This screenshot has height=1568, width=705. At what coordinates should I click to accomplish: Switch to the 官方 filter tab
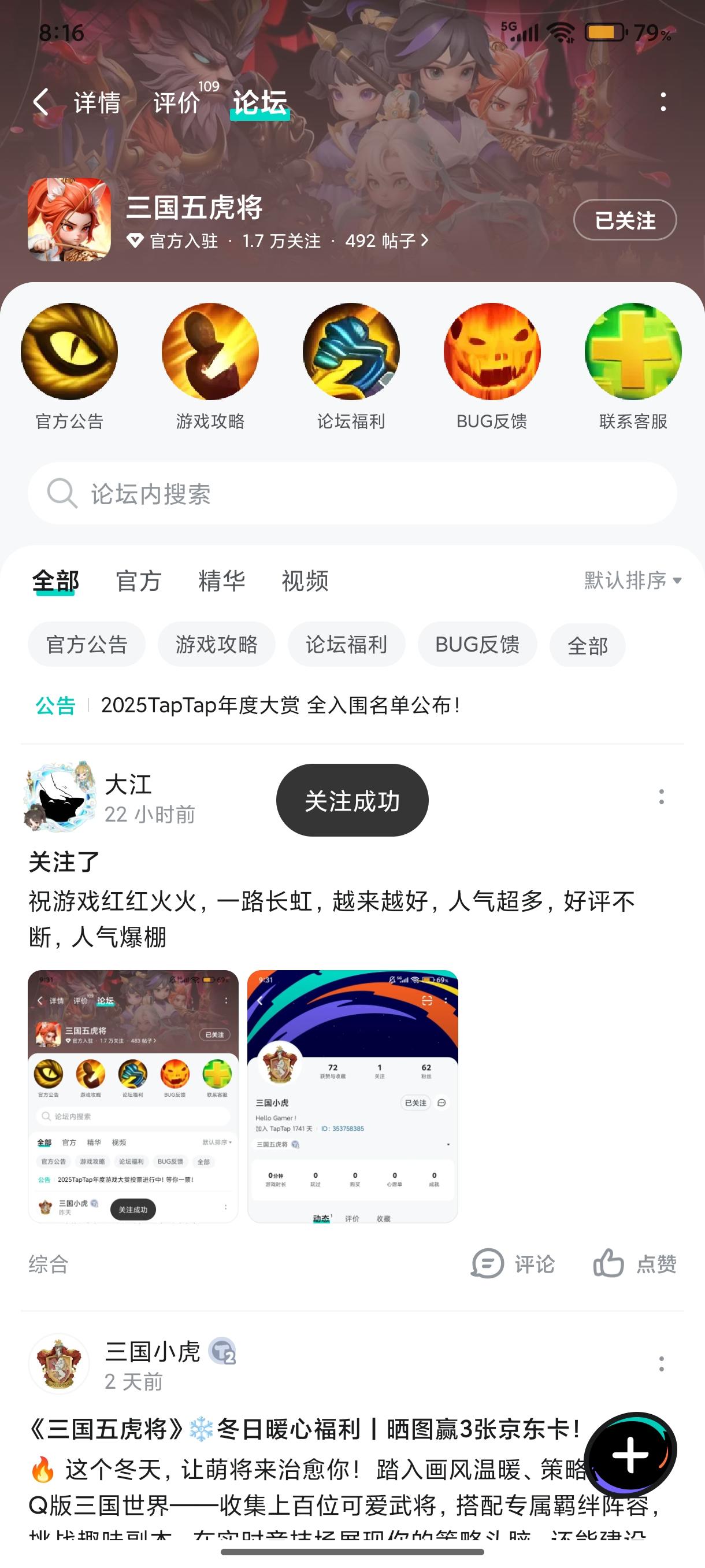(x=138, y=580)
